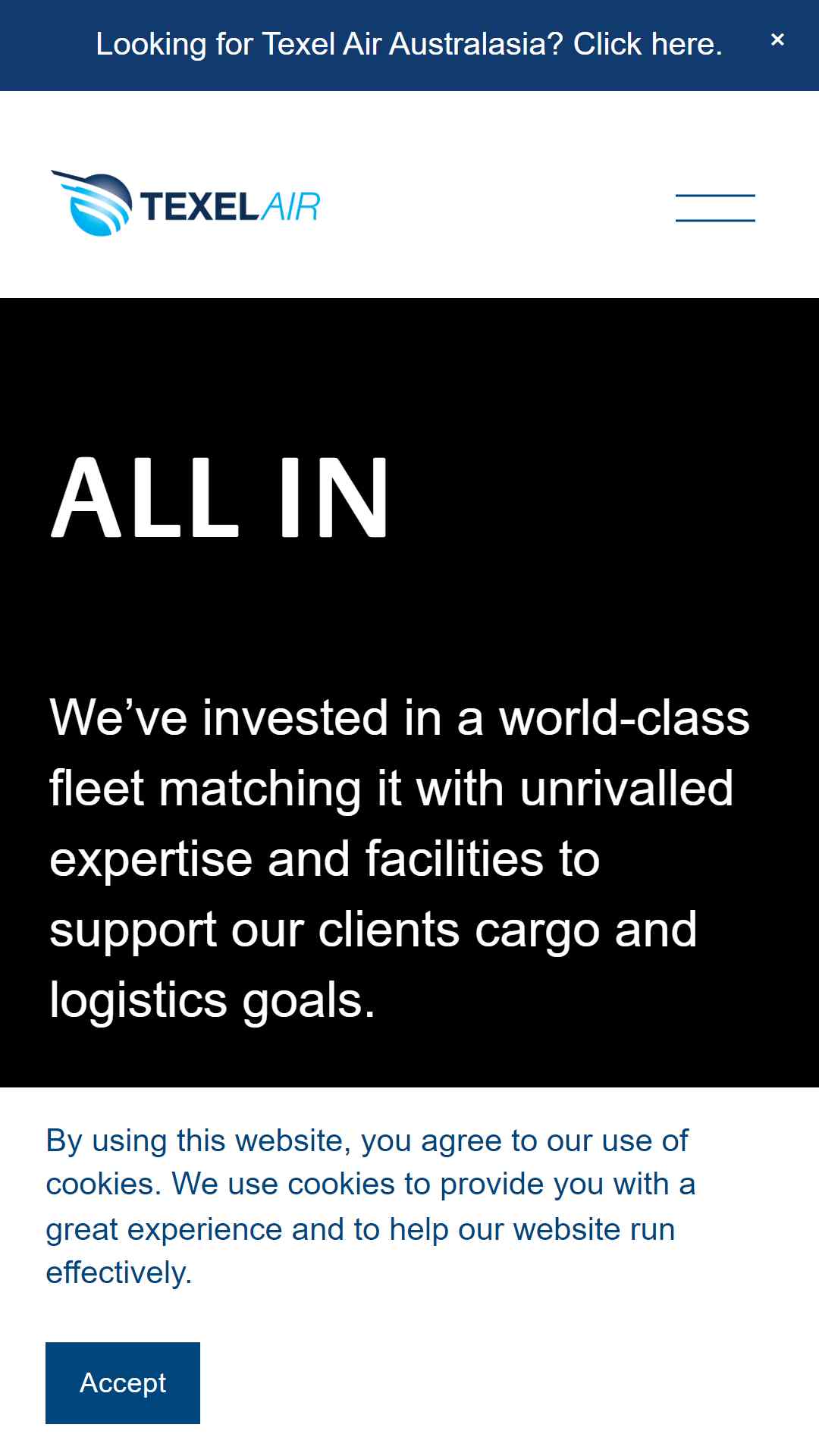Accept the cookies notice
819x1456 pixels.
[x=123, y=1382]
